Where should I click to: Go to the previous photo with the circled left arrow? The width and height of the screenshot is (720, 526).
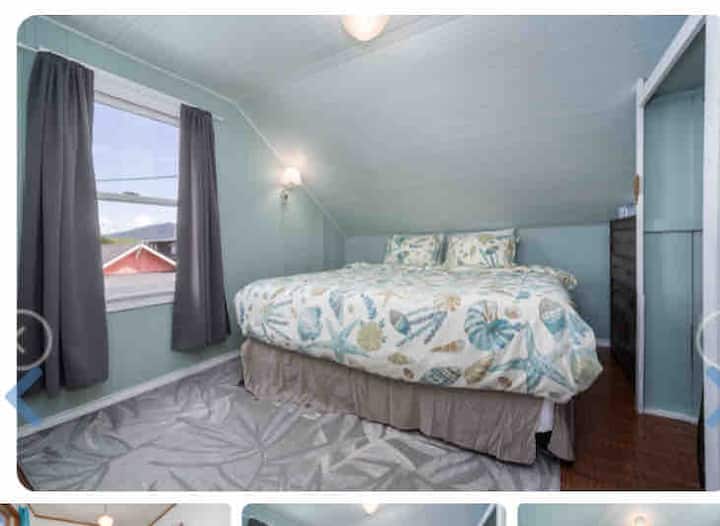coord(28,341)
